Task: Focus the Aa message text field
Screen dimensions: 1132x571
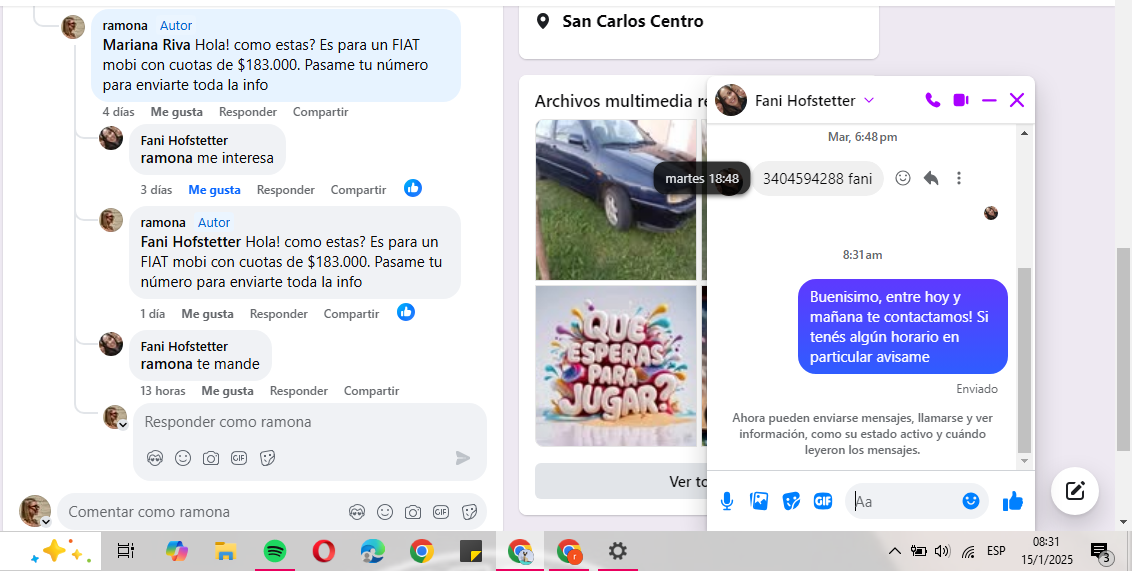Action: click(905, 501)
